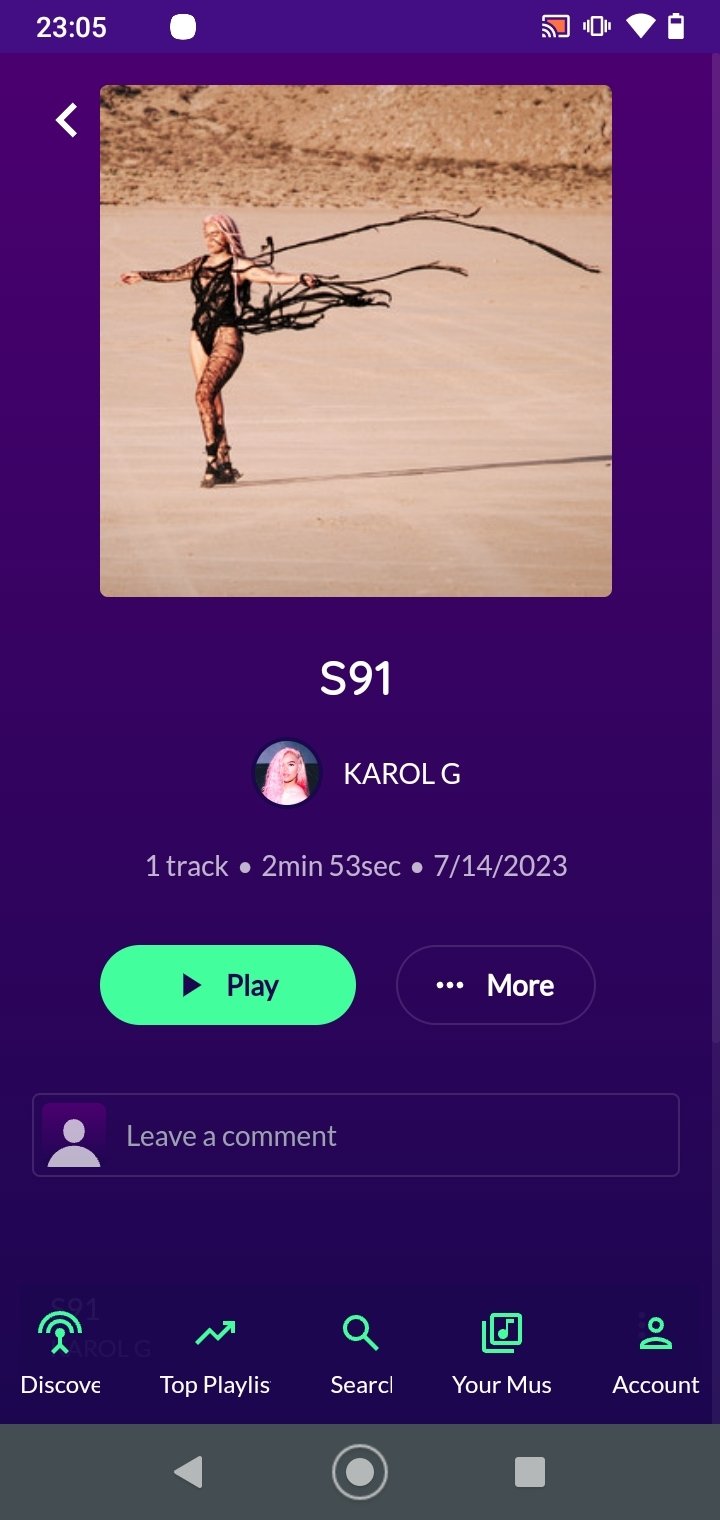The height and width of the screenshot is (1520, 720).
Task: Open the Your Music tab
Action: [x=502, y=1354]
